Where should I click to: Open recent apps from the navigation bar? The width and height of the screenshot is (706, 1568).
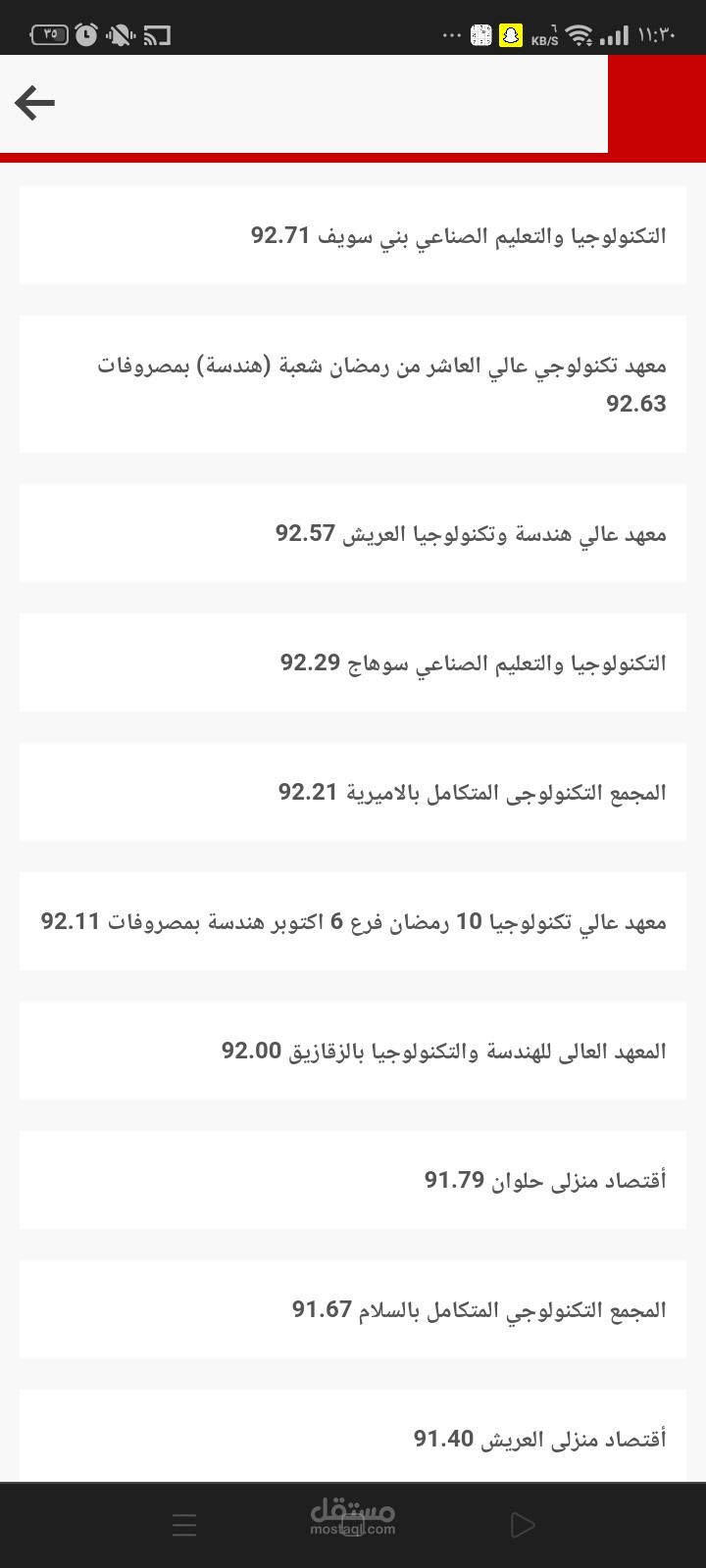[184, 1525]
